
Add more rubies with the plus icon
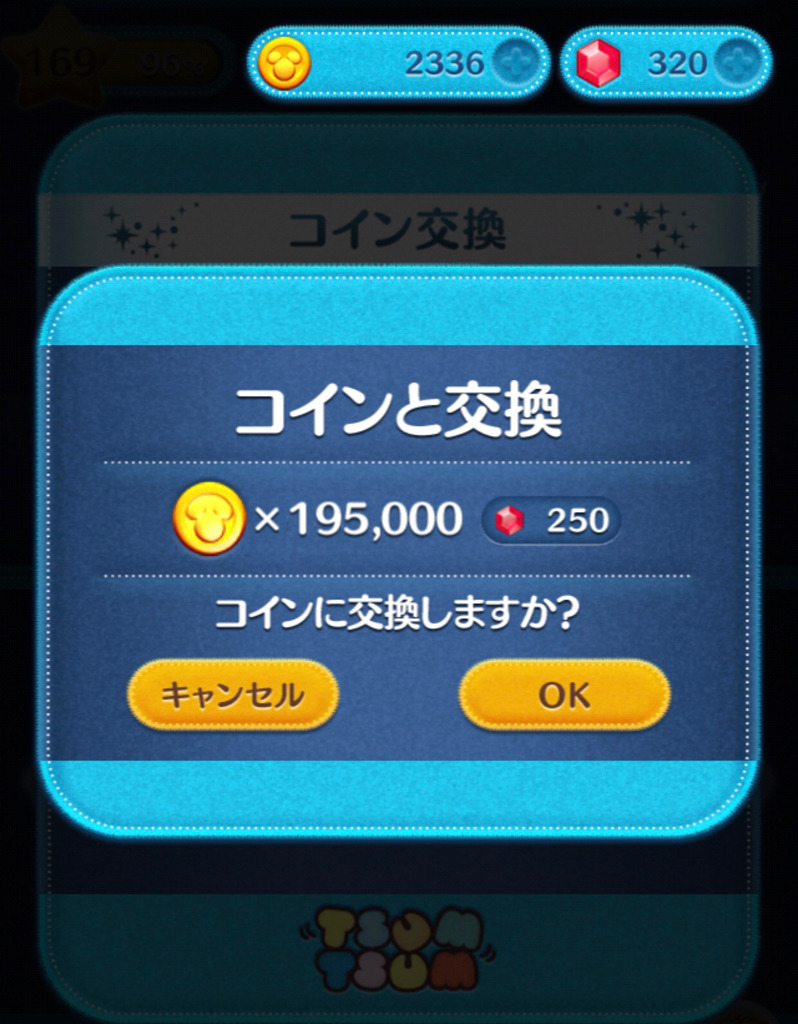(741, 63)
